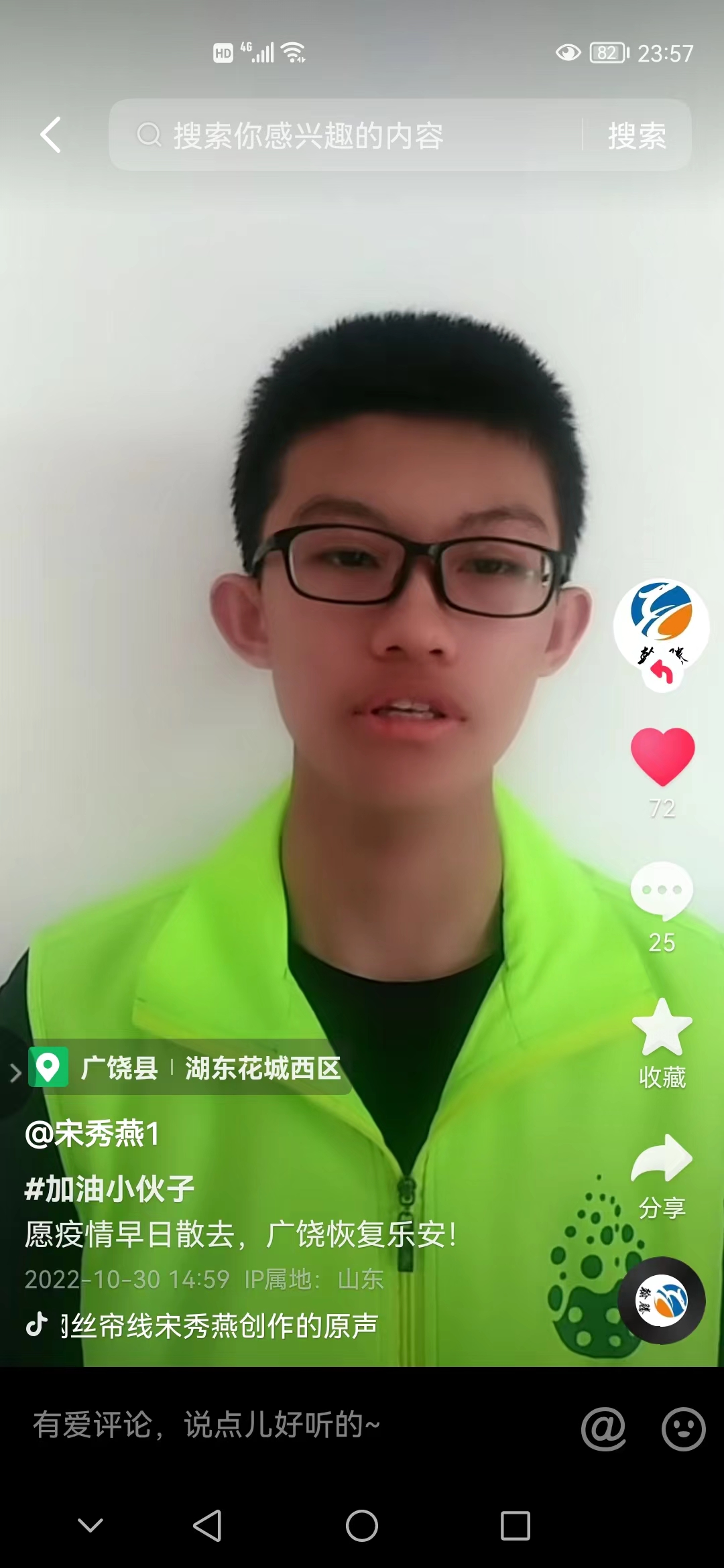This screenshot has height=1568, width=724.
Task: Share the video via 分享 arrow
Action: tap(662, 1158)
